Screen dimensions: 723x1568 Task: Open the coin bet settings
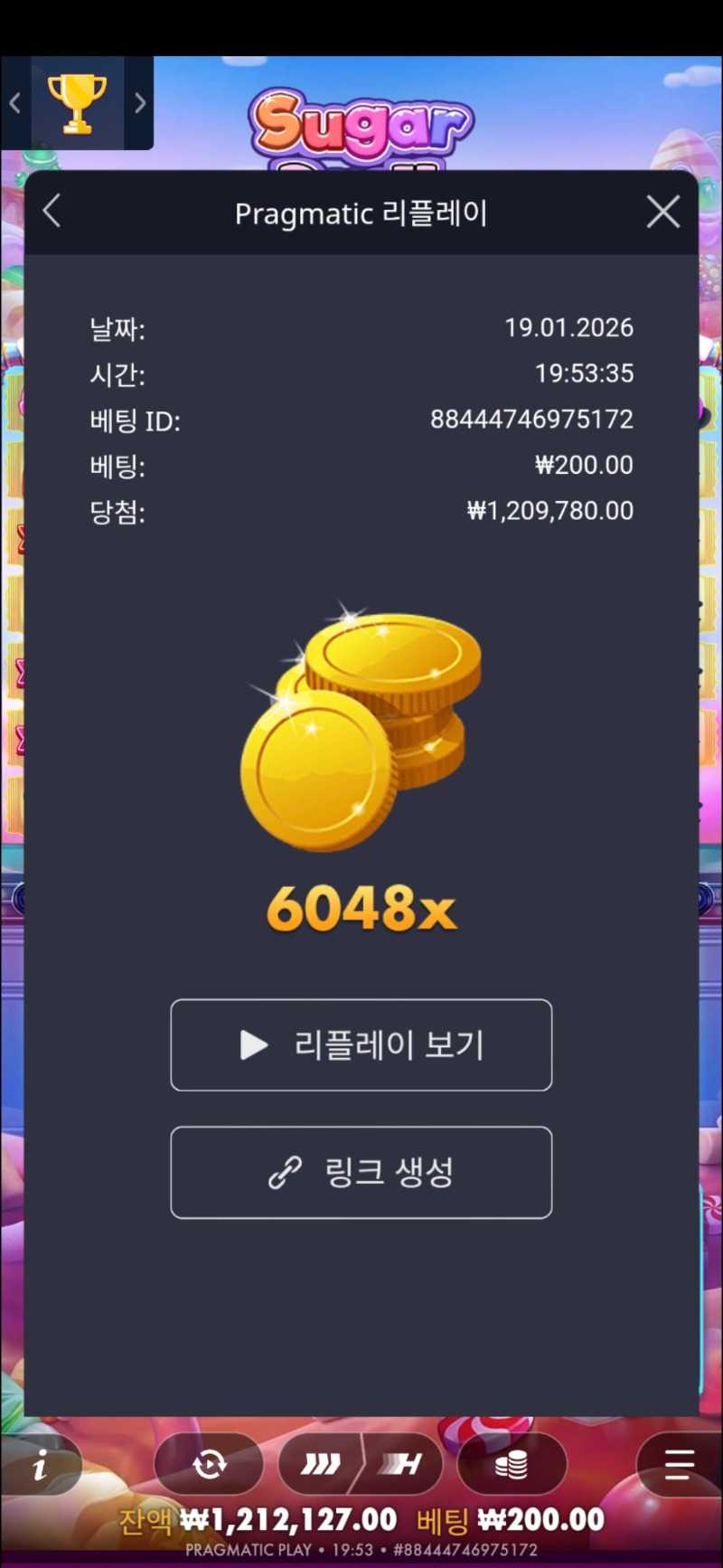point(512,1464)
